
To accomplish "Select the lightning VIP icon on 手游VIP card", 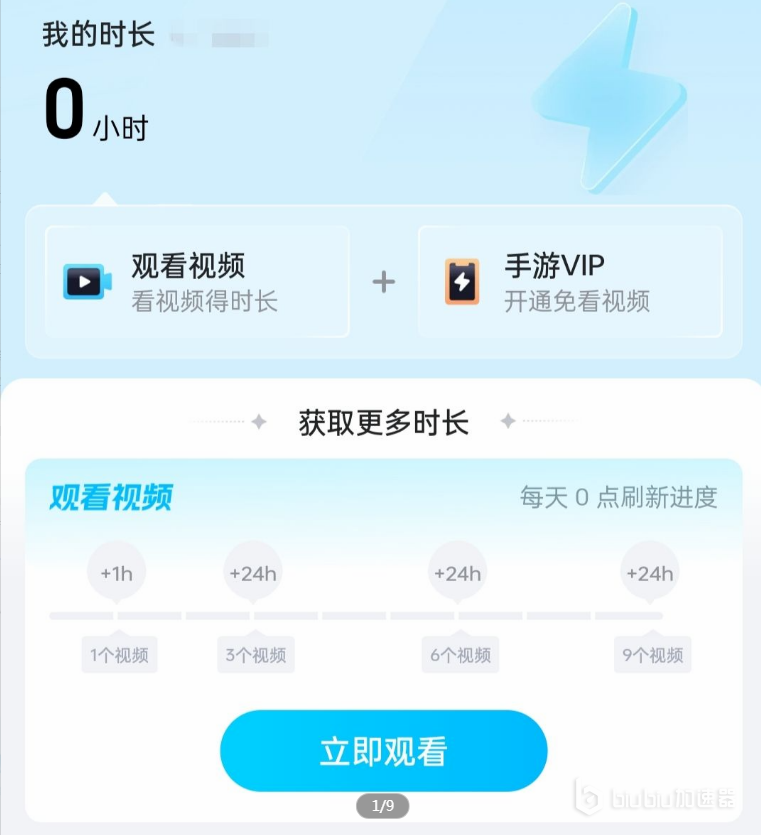I will [462, 281].
